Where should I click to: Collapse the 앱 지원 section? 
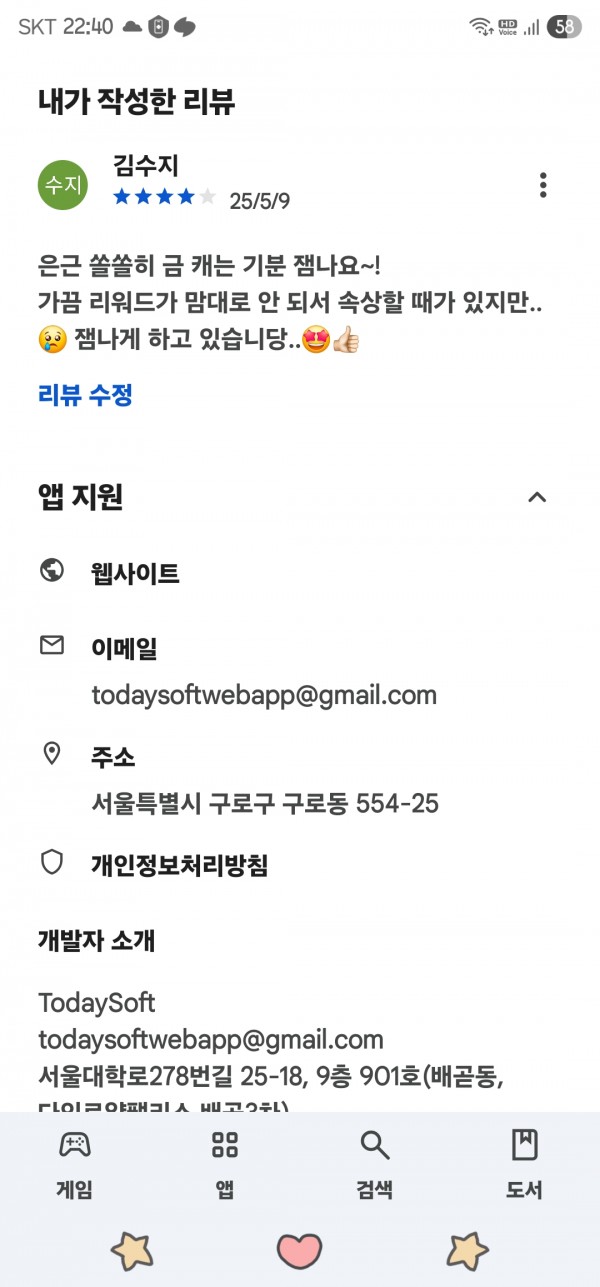click(537, 496)
